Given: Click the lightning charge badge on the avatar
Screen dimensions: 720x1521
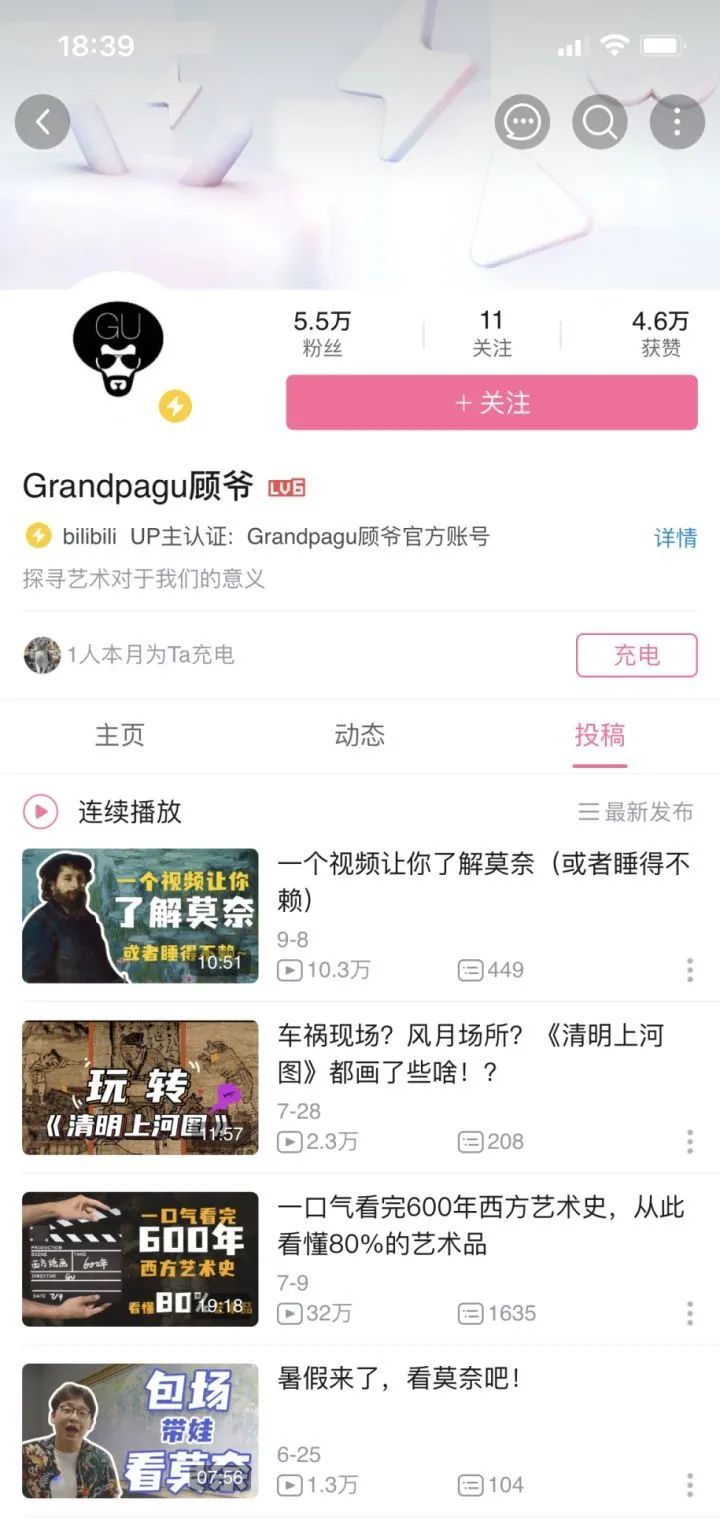Looking at the screenshot, I should click(176, 405).
